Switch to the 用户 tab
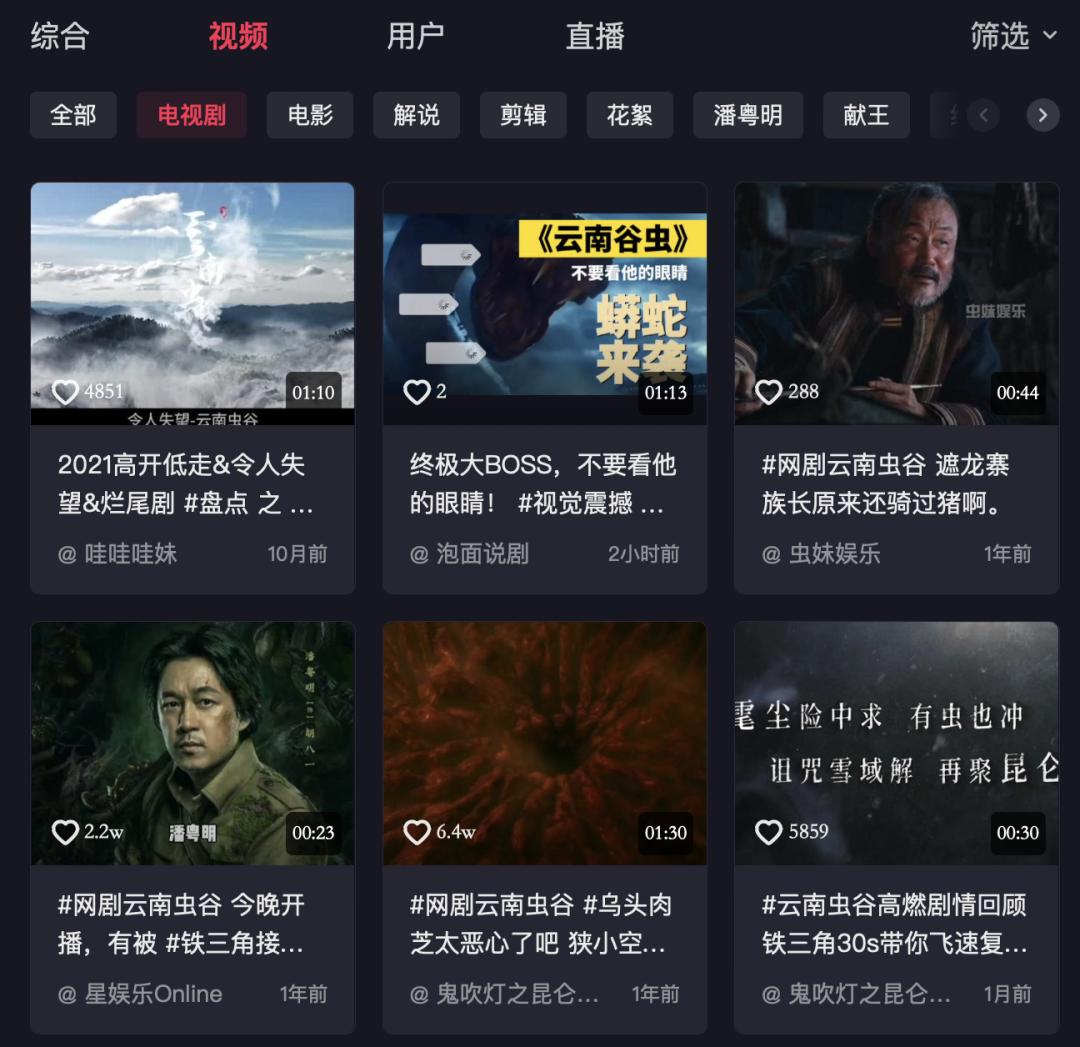Screen dimensions: 1080x1047 (x=415, y=37)
